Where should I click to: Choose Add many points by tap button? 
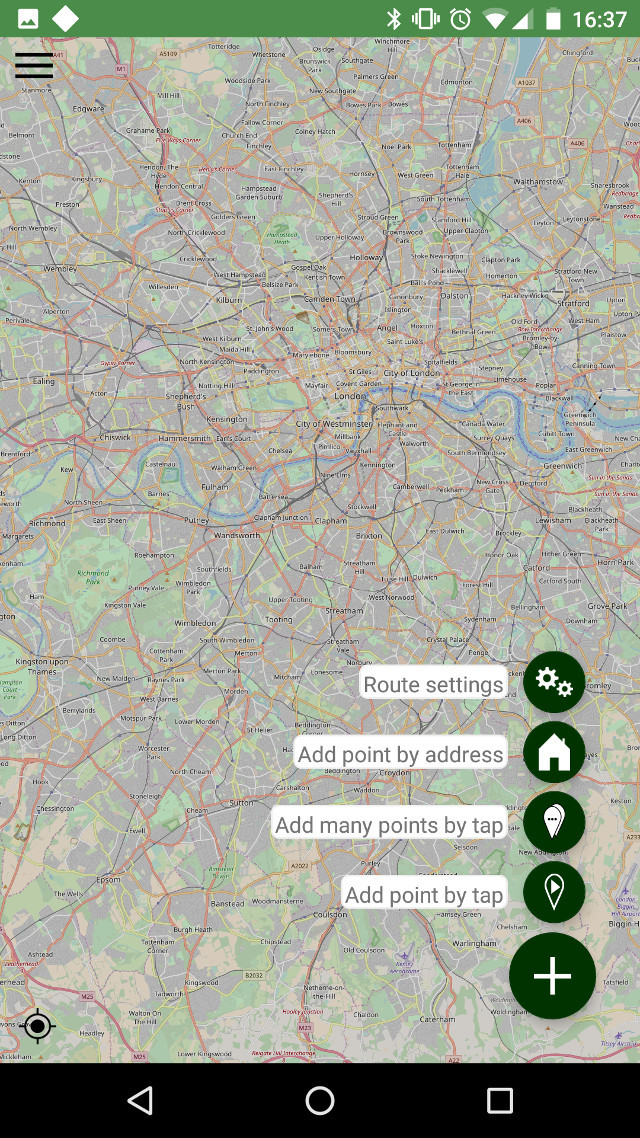554,822
